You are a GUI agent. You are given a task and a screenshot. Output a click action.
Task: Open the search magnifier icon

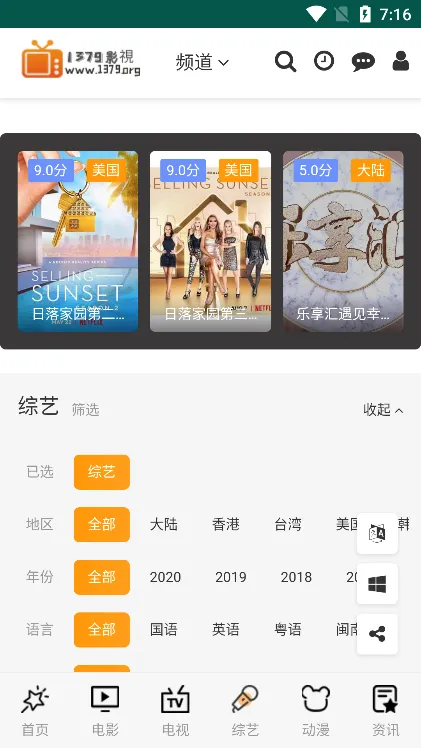click(x=285, y=62)
